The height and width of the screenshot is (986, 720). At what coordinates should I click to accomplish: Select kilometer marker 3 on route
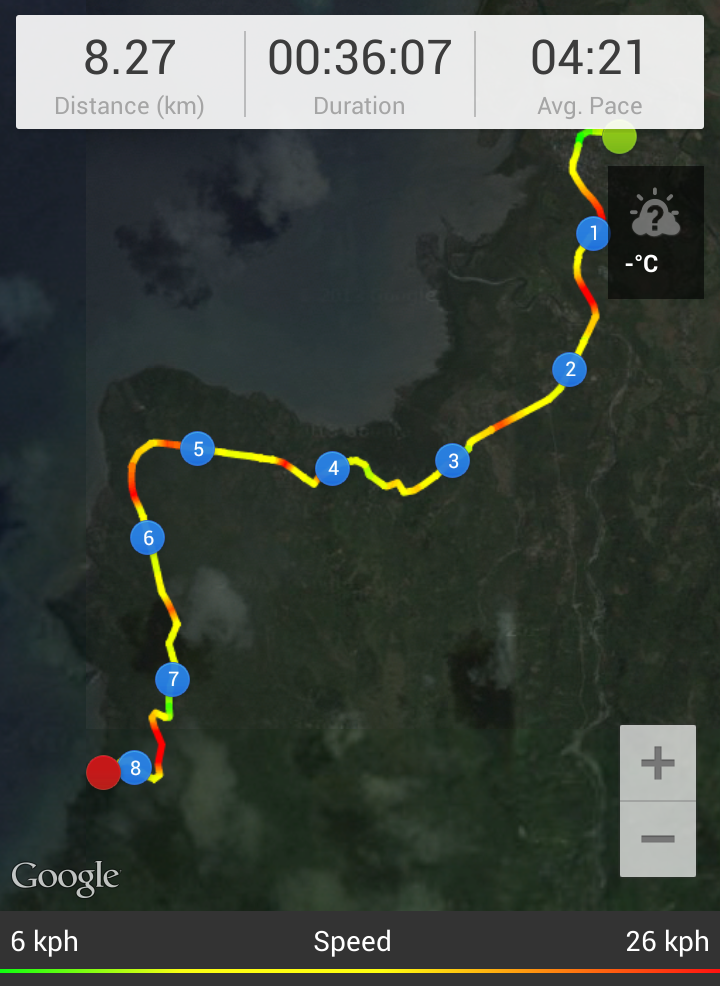[x=453, y=461]
